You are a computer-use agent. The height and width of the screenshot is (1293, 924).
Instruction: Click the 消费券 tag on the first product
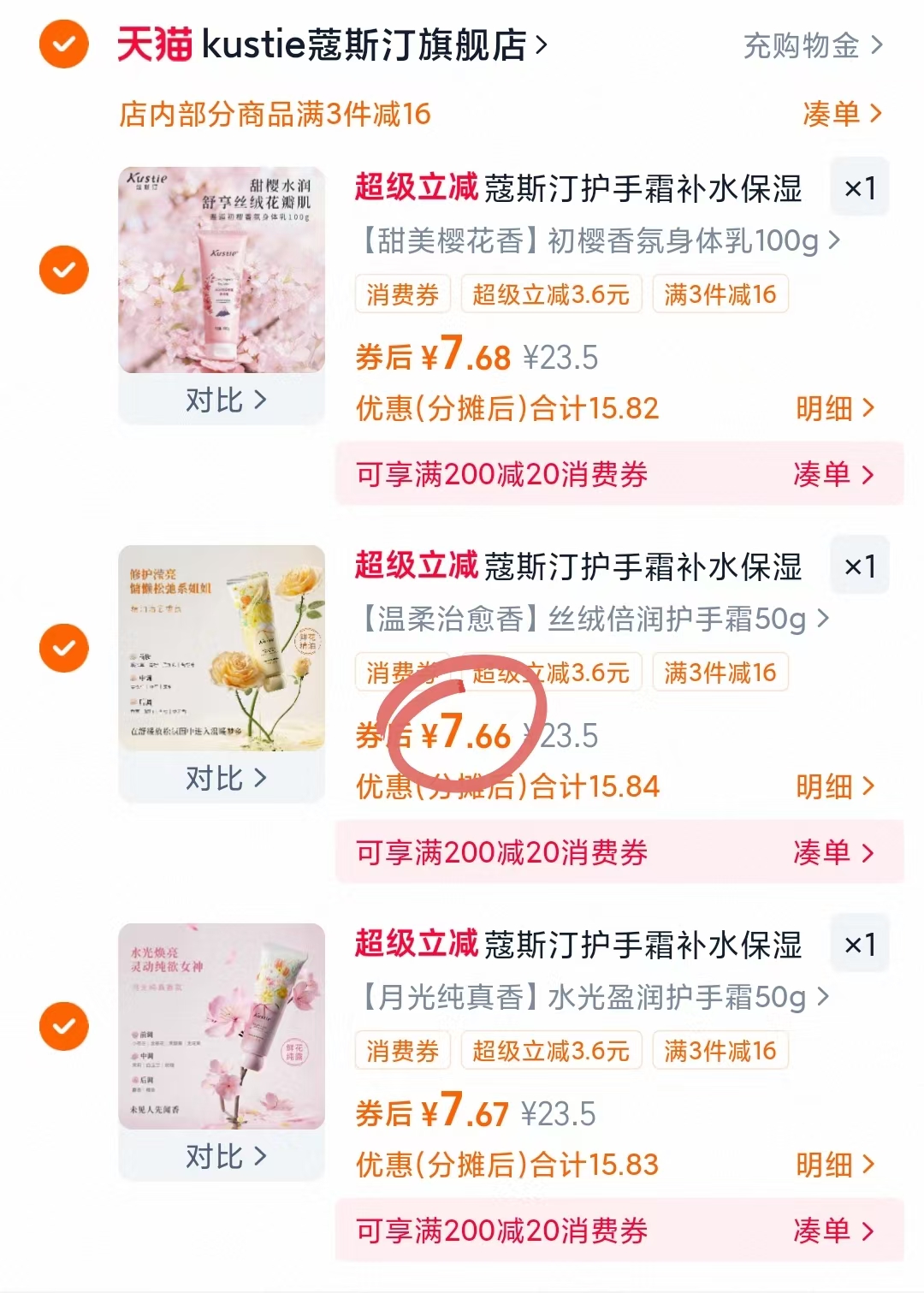(x=402, y=294)
